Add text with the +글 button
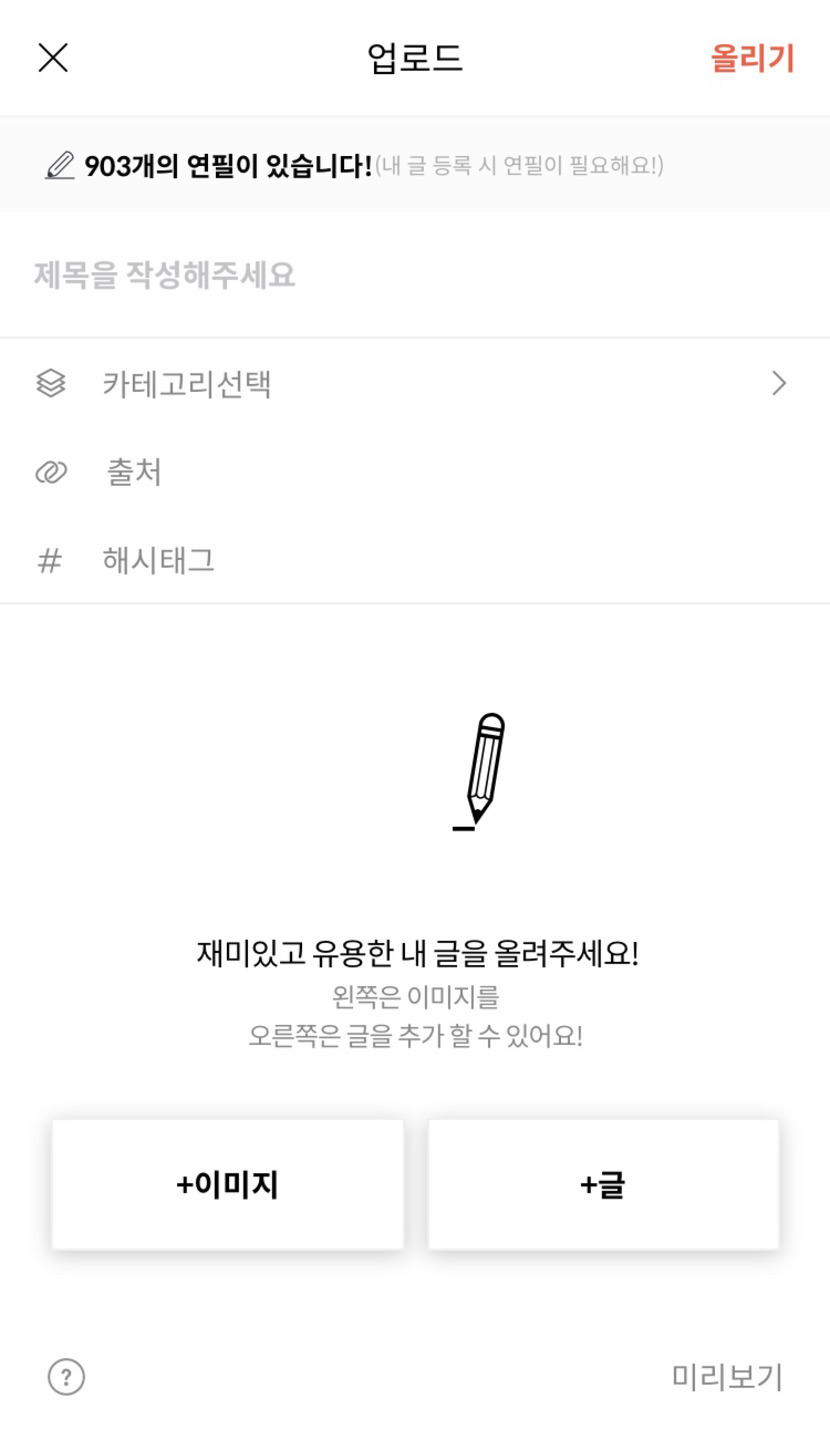The image size is (830, 1430). point(603,1184)
